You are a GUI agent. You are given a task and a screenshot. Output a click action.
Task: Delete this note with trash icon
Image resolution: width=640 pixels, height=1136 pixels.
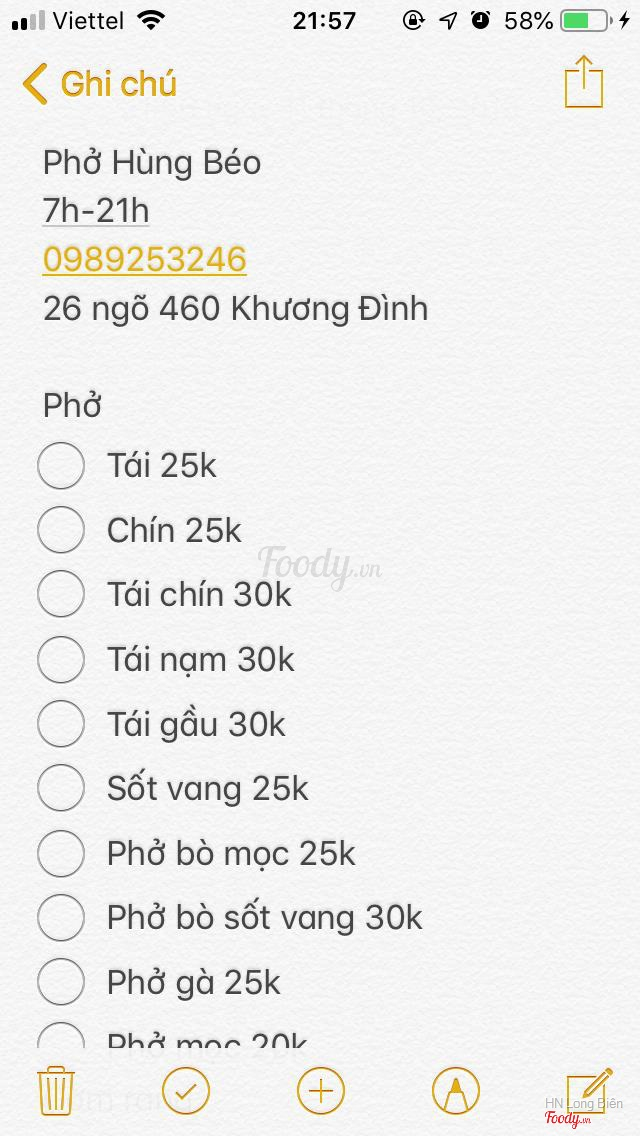pos(55,1091)
